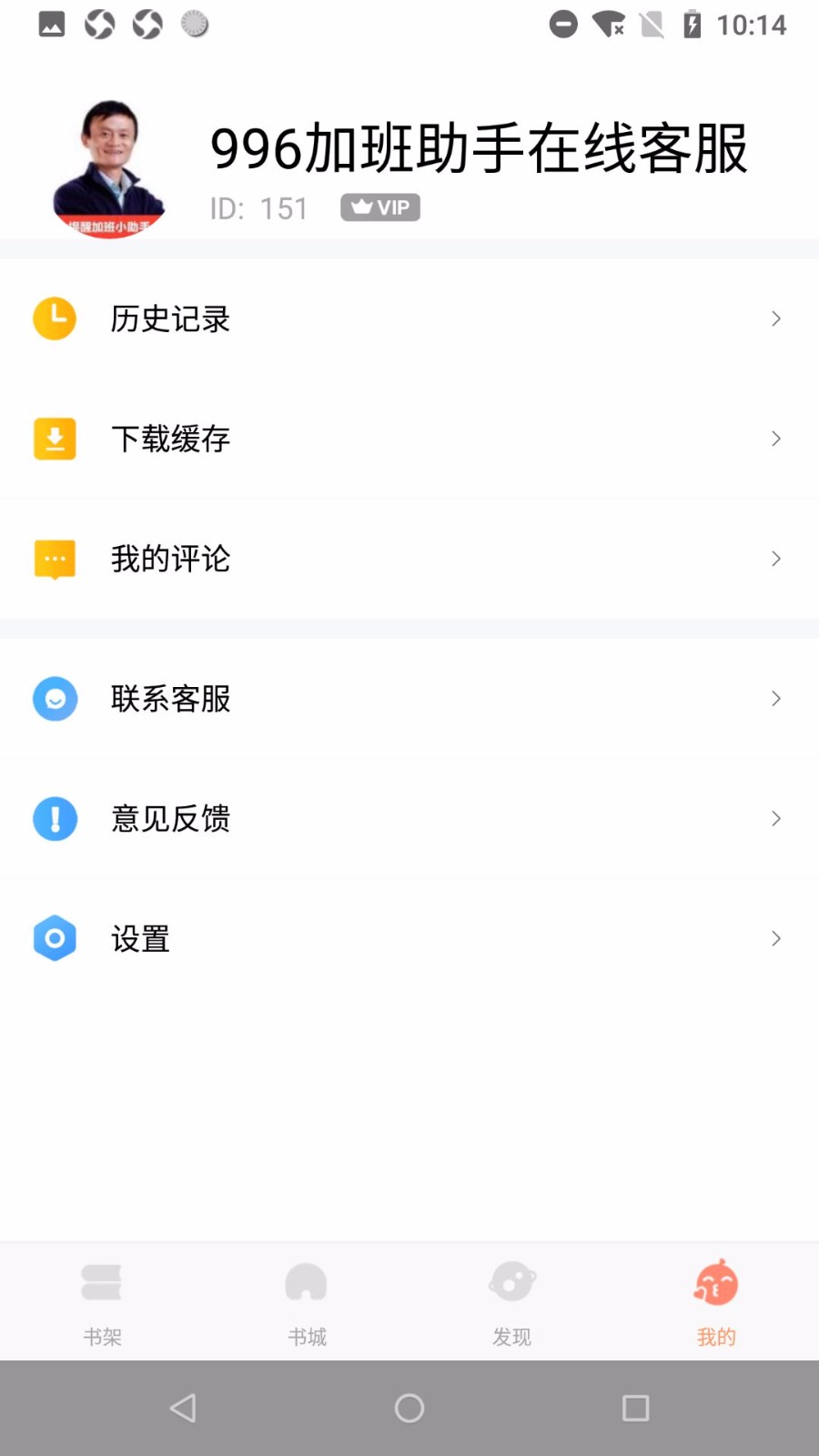819x1456 pixels.
Task: Expand the 联系客服 row chevron
Action: pos(776,699)
